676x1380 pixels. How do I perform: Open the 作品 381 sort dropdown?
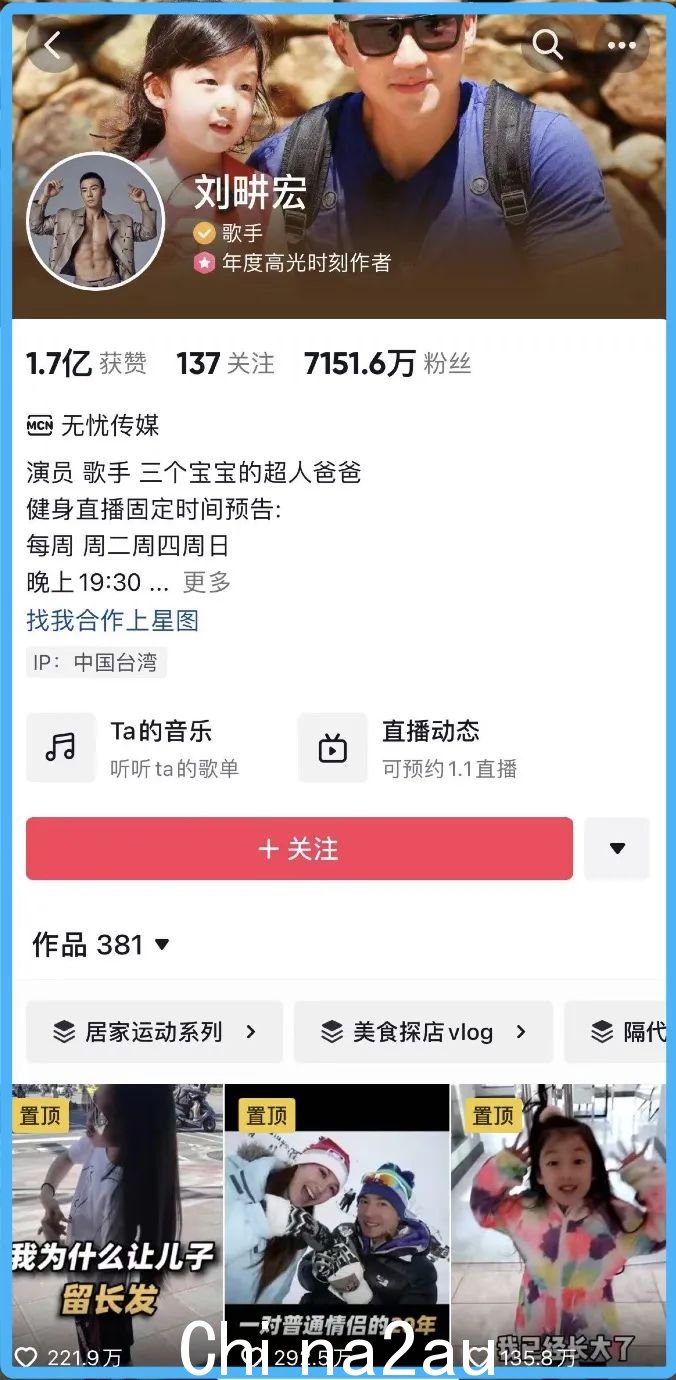coord(102,944)
